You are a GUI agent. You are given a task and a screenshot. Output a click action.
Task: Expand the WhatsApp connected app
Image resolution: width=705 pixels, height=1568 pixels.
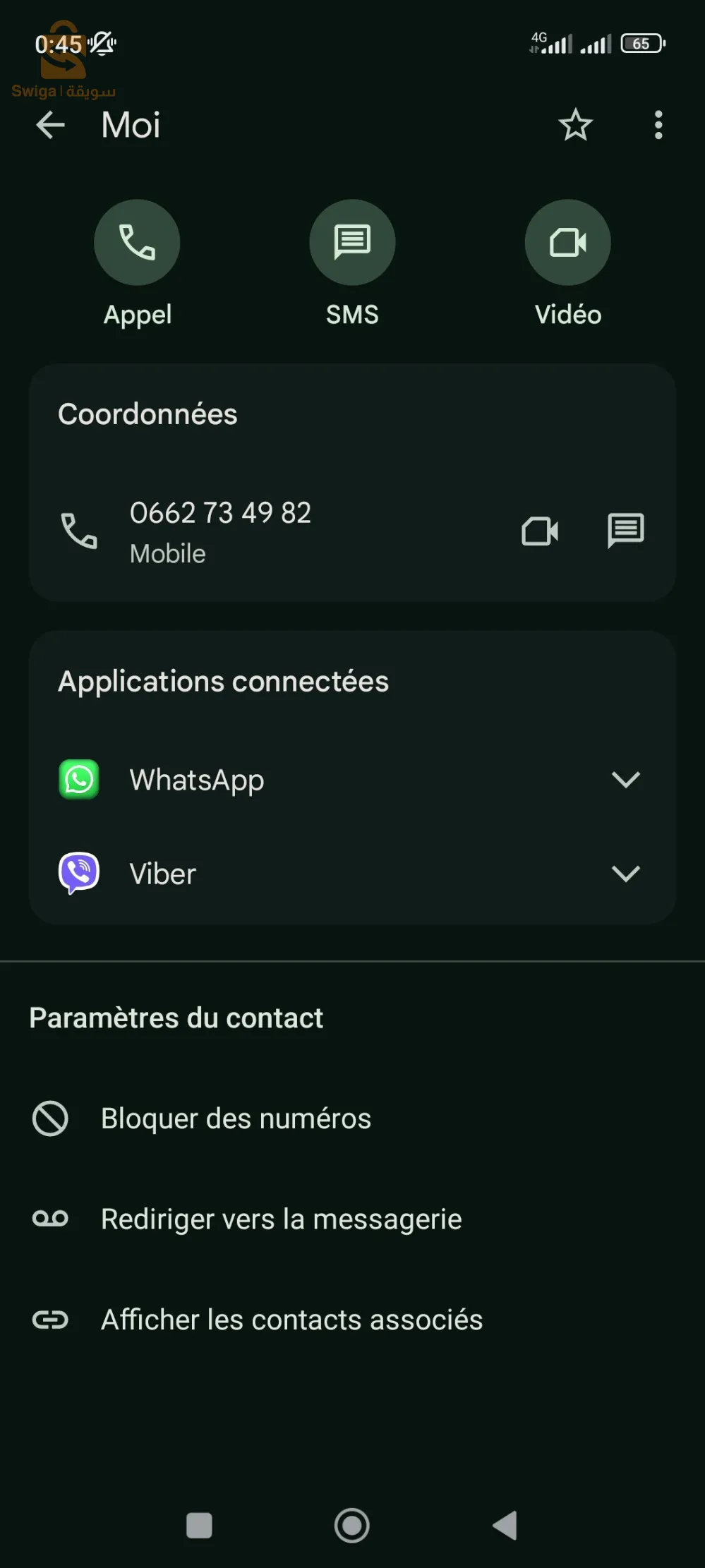pyautogui.click(x=625, y=780)
